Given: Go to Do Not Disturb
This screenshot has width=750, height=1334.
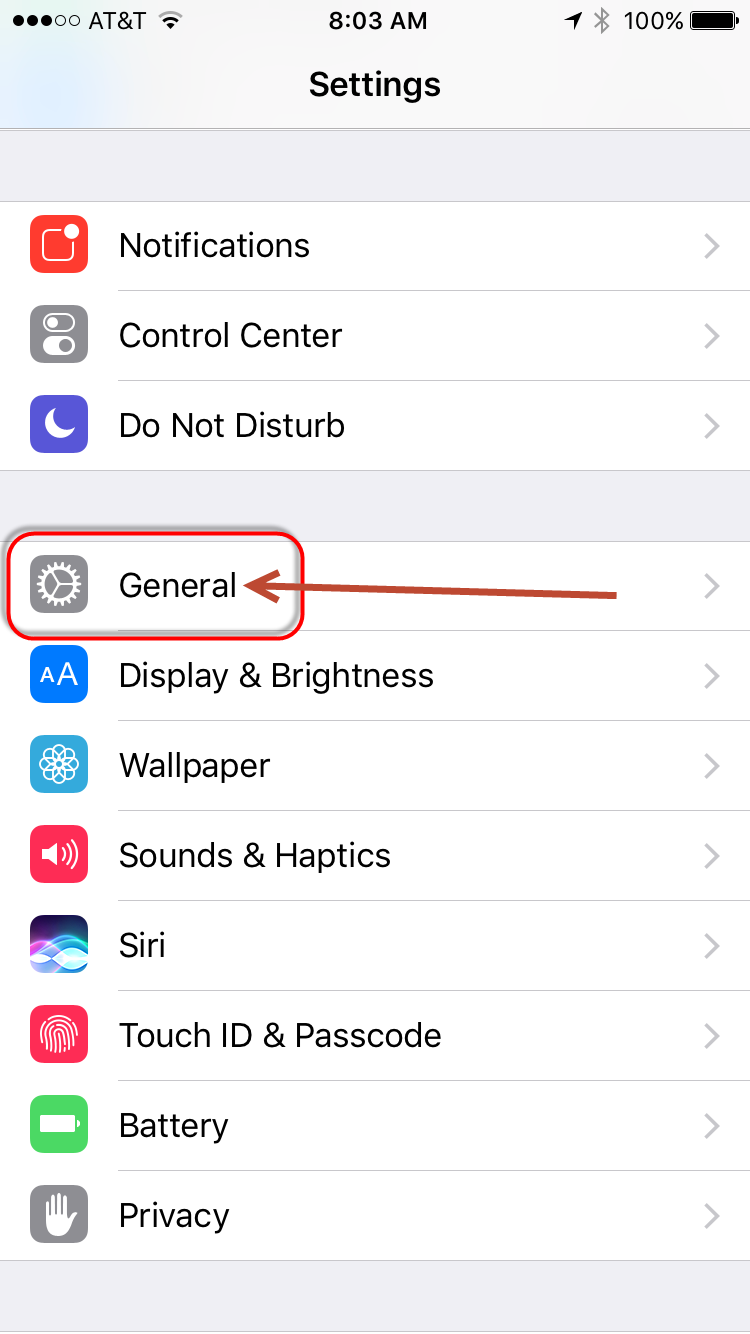Looking at the screenshot, I should (375, 426).
